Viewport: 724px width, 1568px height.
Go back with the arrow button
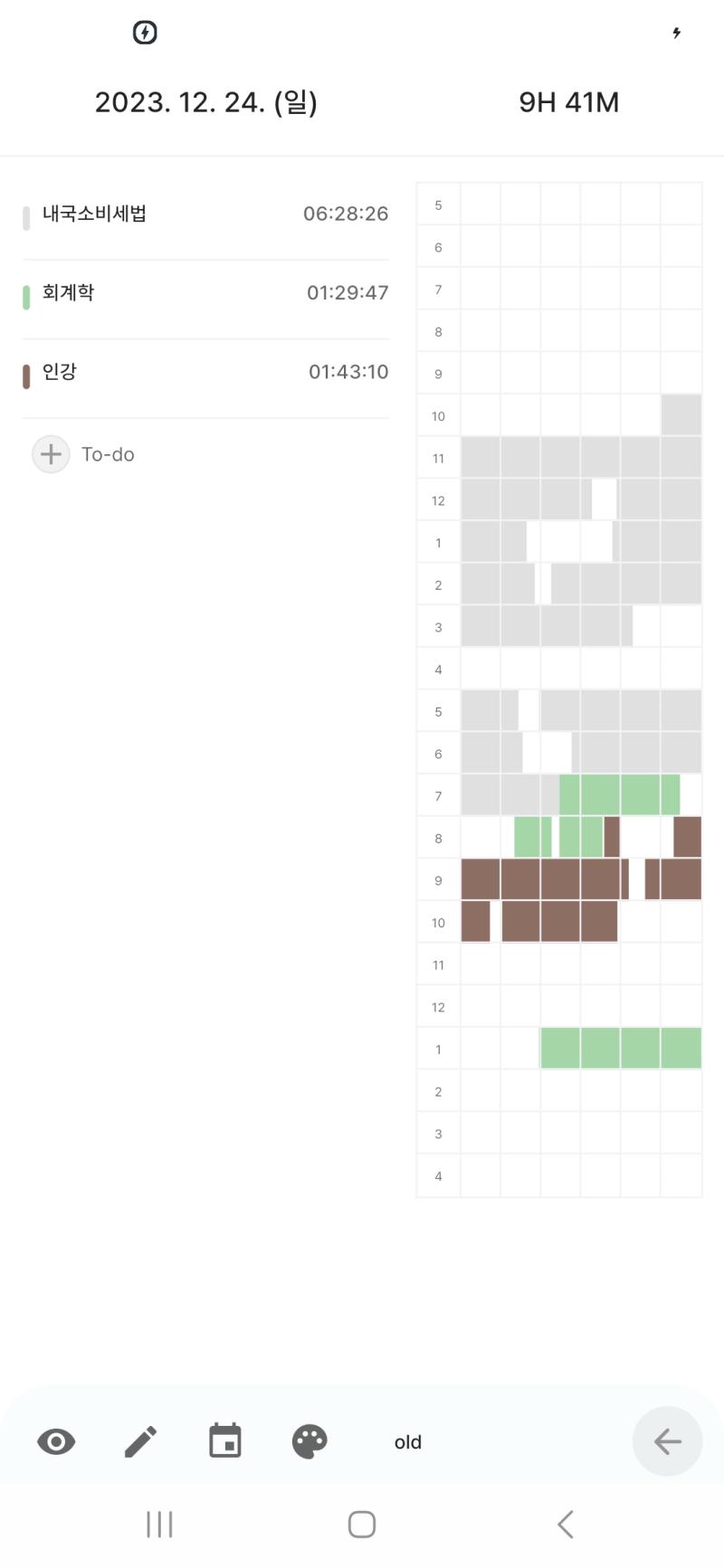click(667, 1441)
